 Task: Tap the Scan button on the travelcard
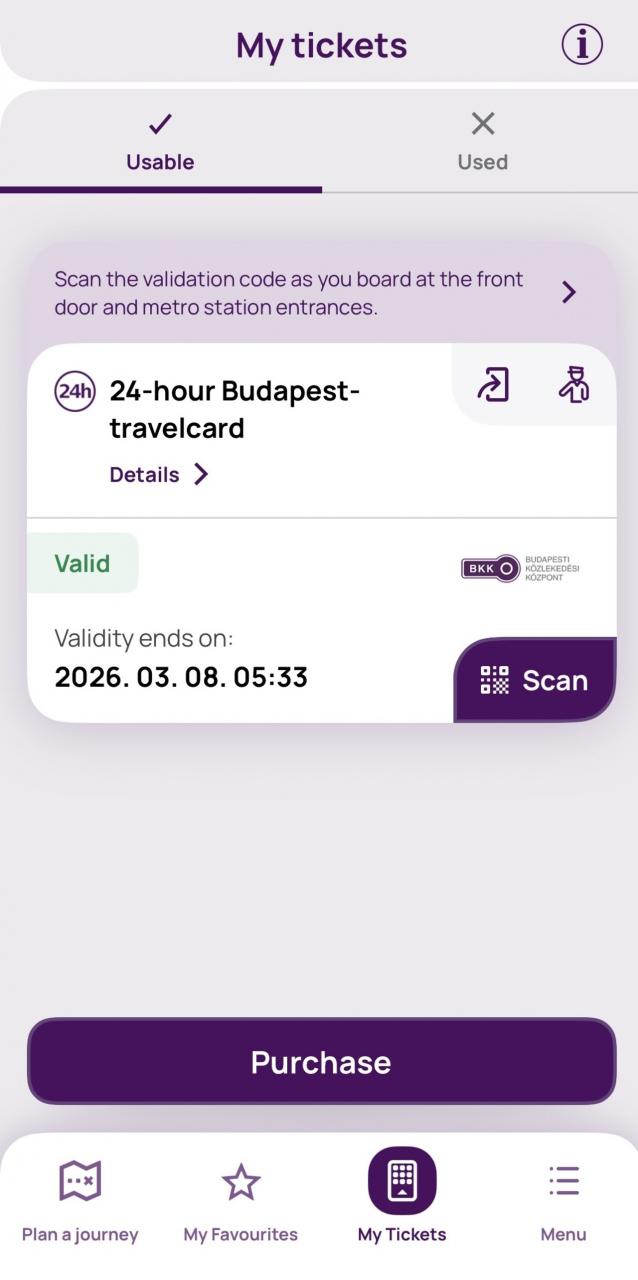535,680
